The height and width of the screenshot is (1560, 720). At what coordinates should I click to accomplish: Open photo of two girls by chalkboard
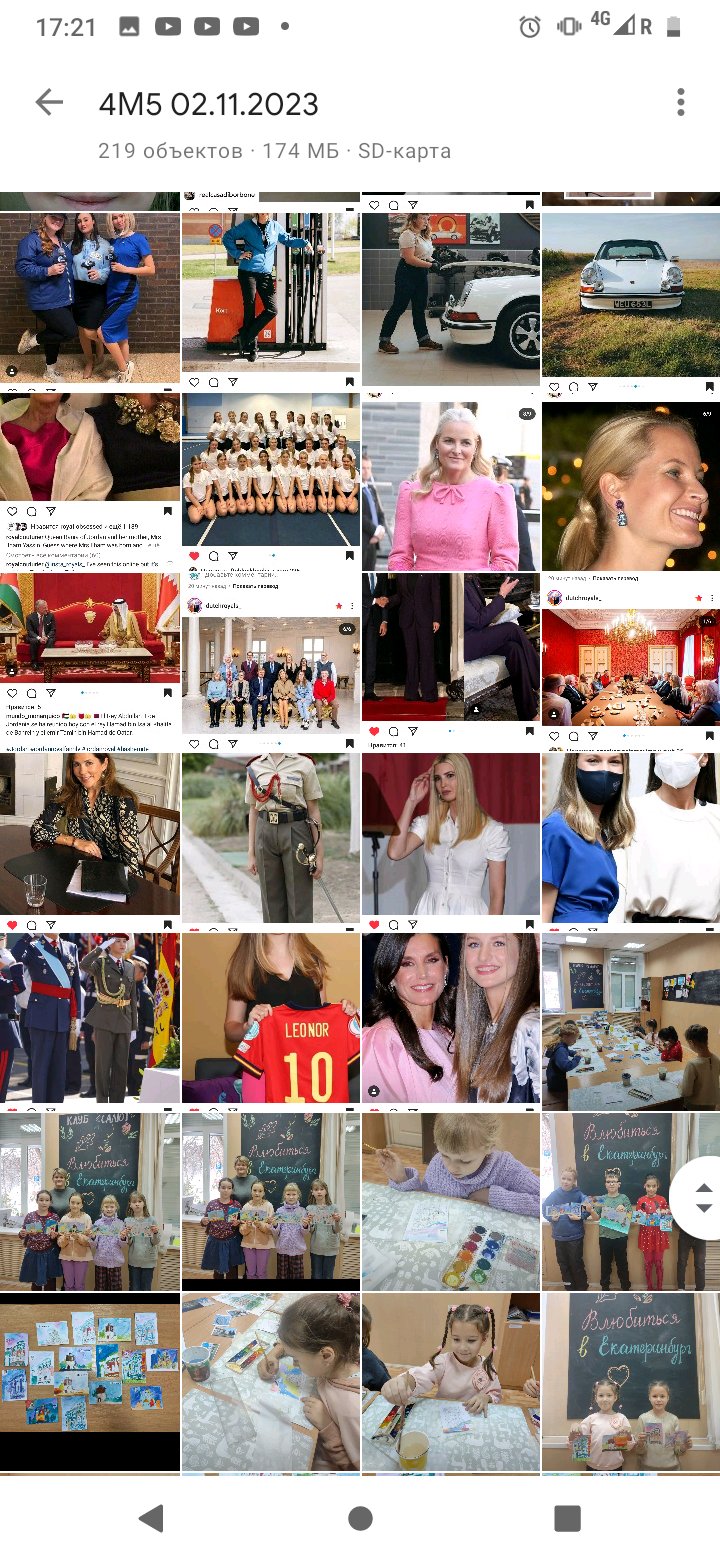630,1380
